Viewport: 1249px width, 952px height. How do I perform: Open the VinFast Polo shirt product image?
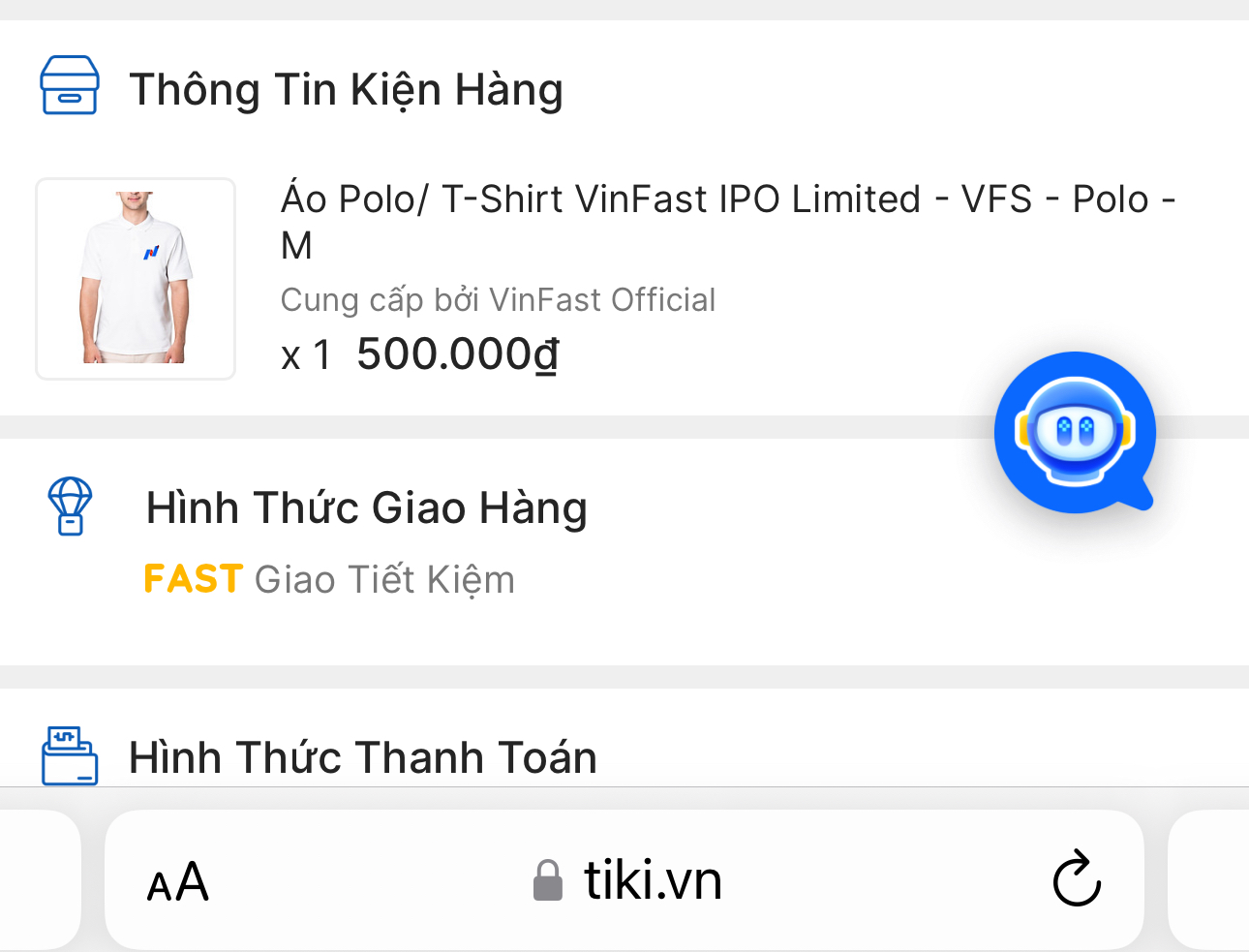pyautogui.click(x=136, y=279)
